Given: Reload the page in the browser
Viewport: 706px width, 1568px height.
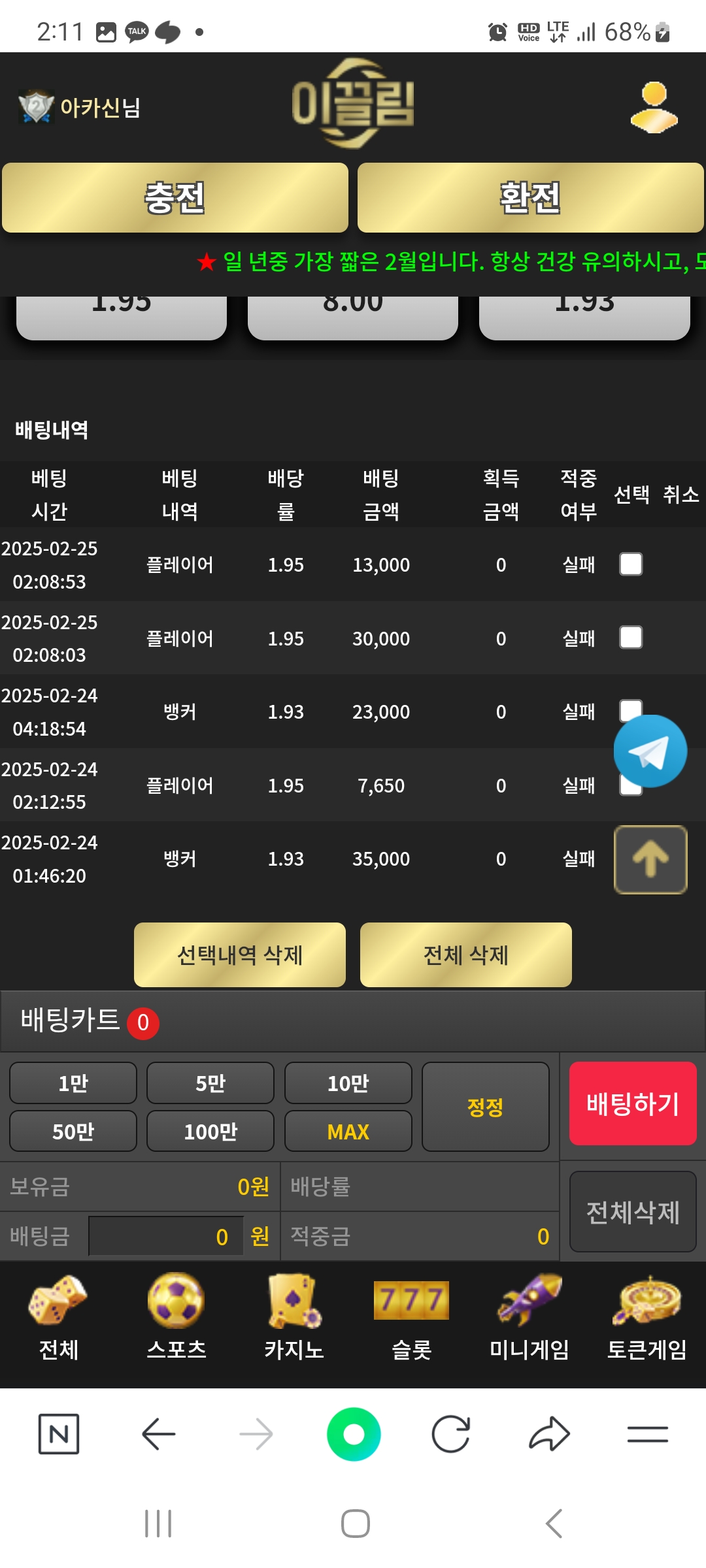Looking at the screenshot, I should pyautogui.click(x=451, y=1434).
